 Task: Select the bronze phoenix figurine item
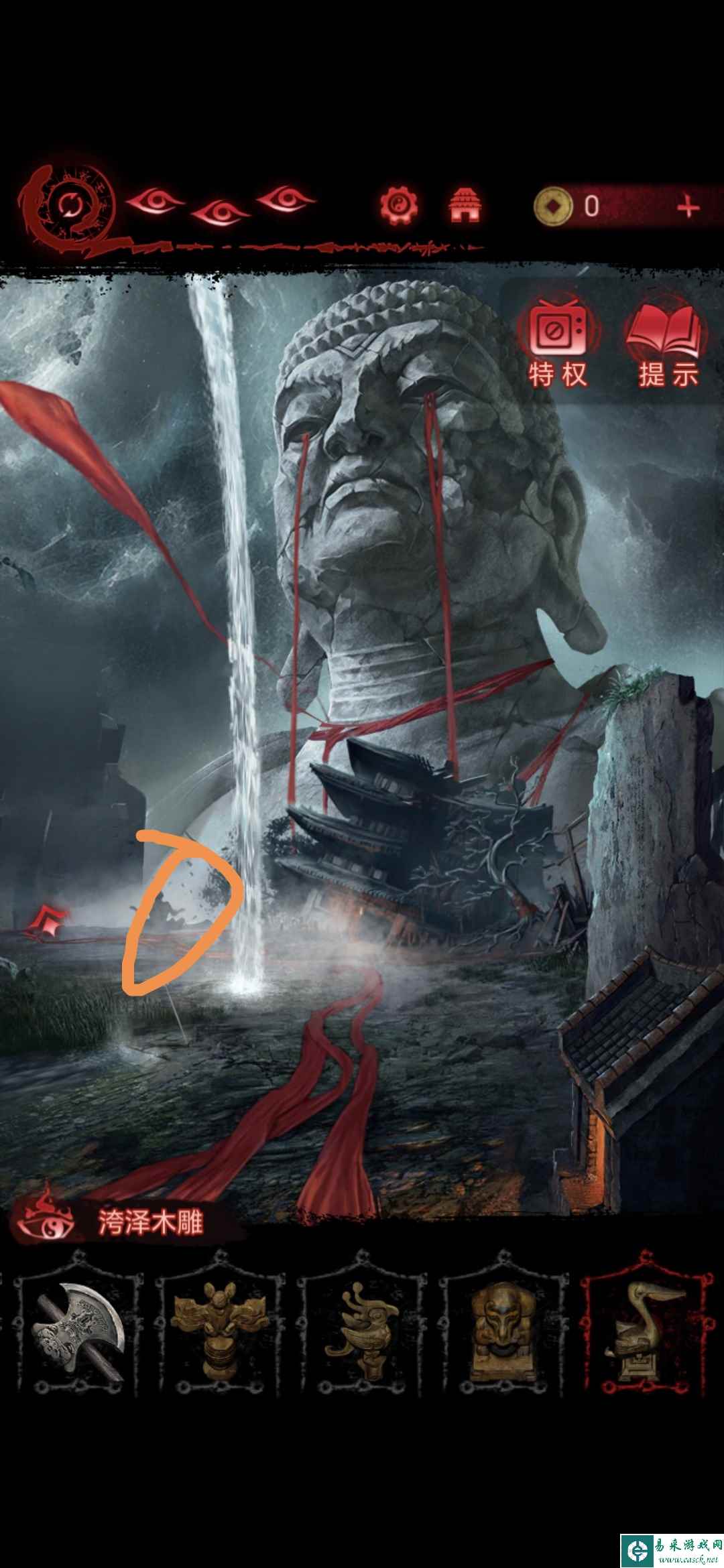point(362,1327)
